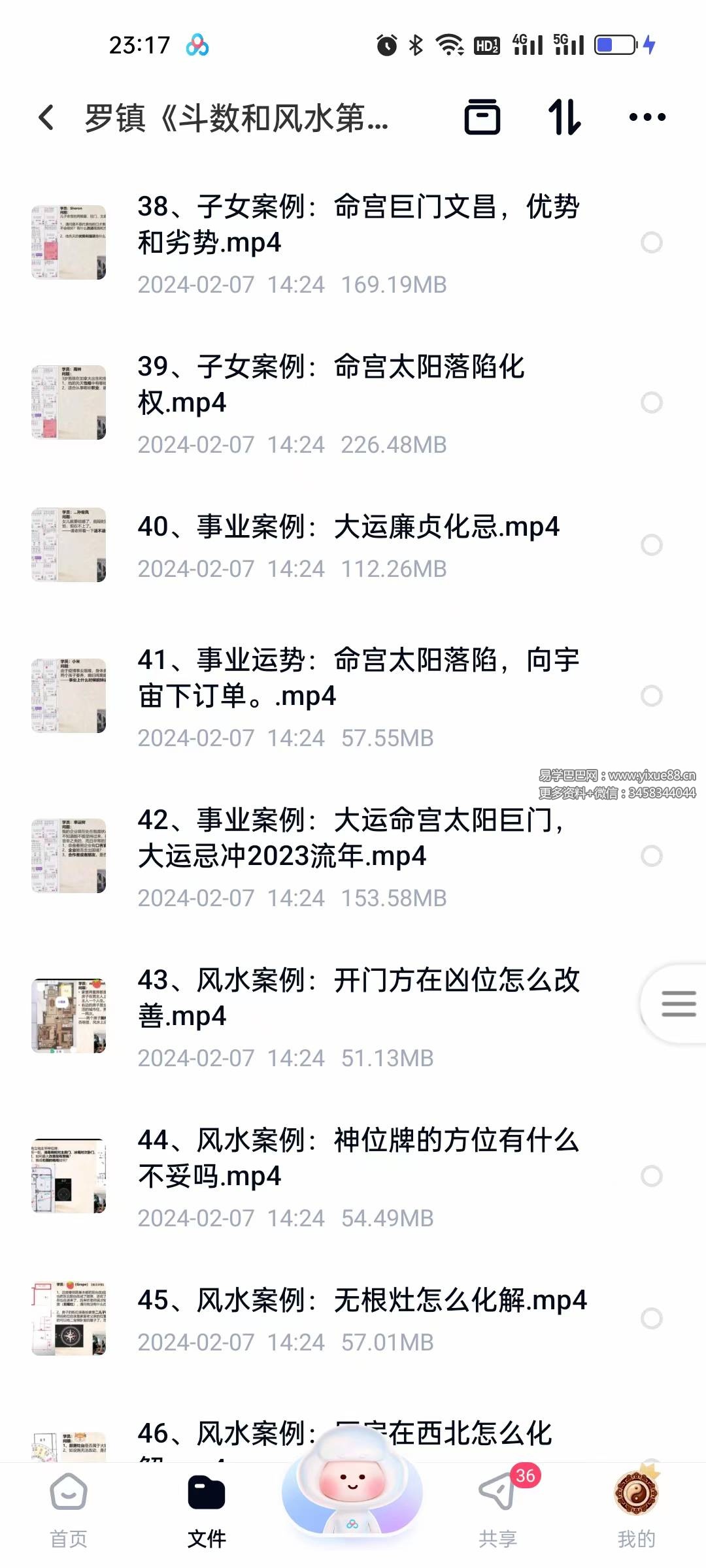Open video 42 大运命宫太阳巨门
The image size is (706, 1568).
tap(353, 838)
